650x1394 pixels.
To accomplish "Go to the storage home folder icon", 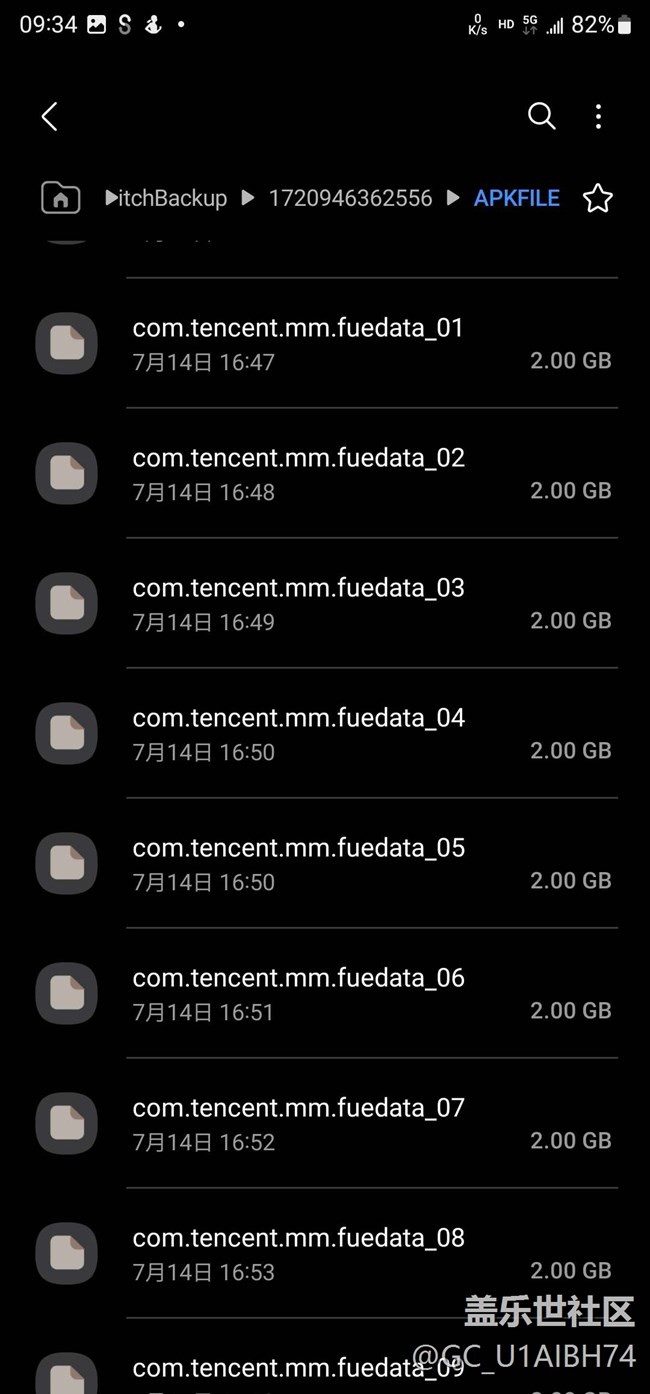I will point(61,198).
